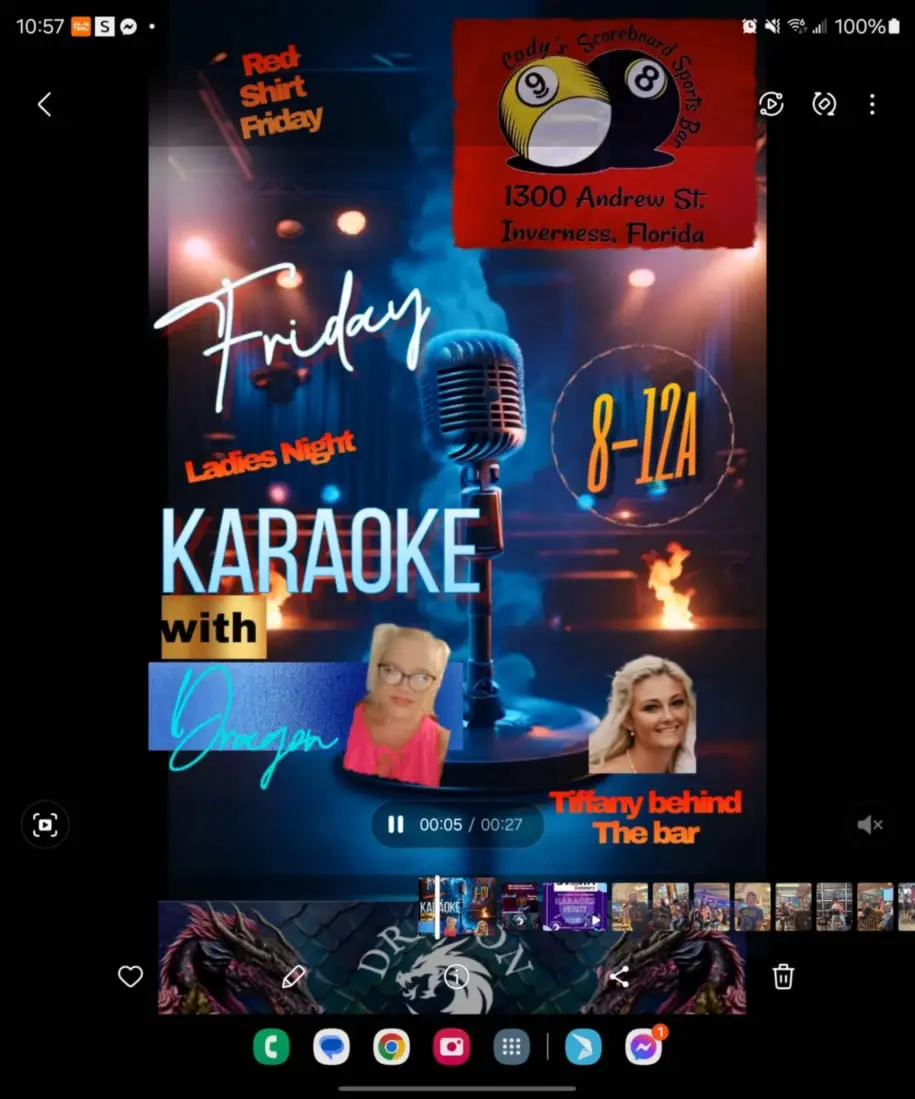The image size is (915, 1099).
Task: Open the app drawer grid
Action: (512, 1047)
